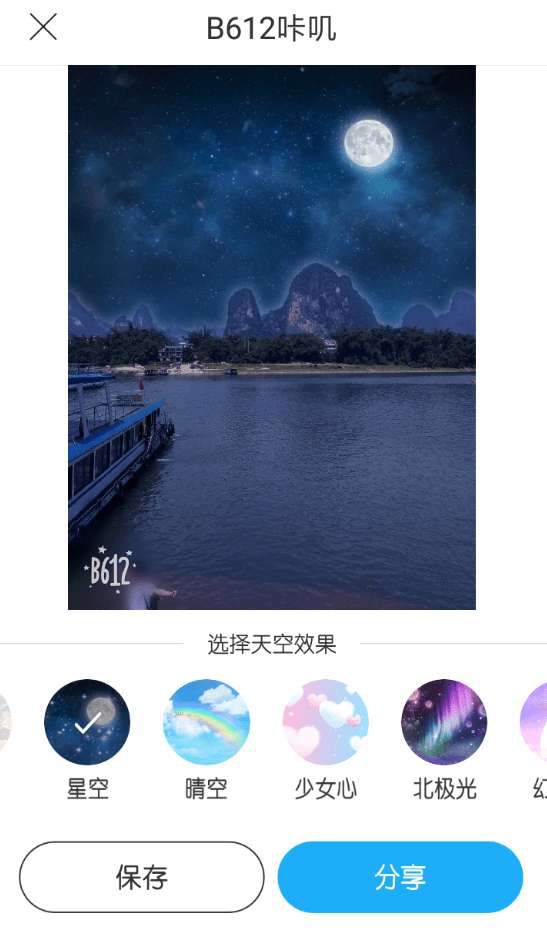The image size is (547, 944).
Task: Tap 保存 to save the photo
Action: (142, 877)
